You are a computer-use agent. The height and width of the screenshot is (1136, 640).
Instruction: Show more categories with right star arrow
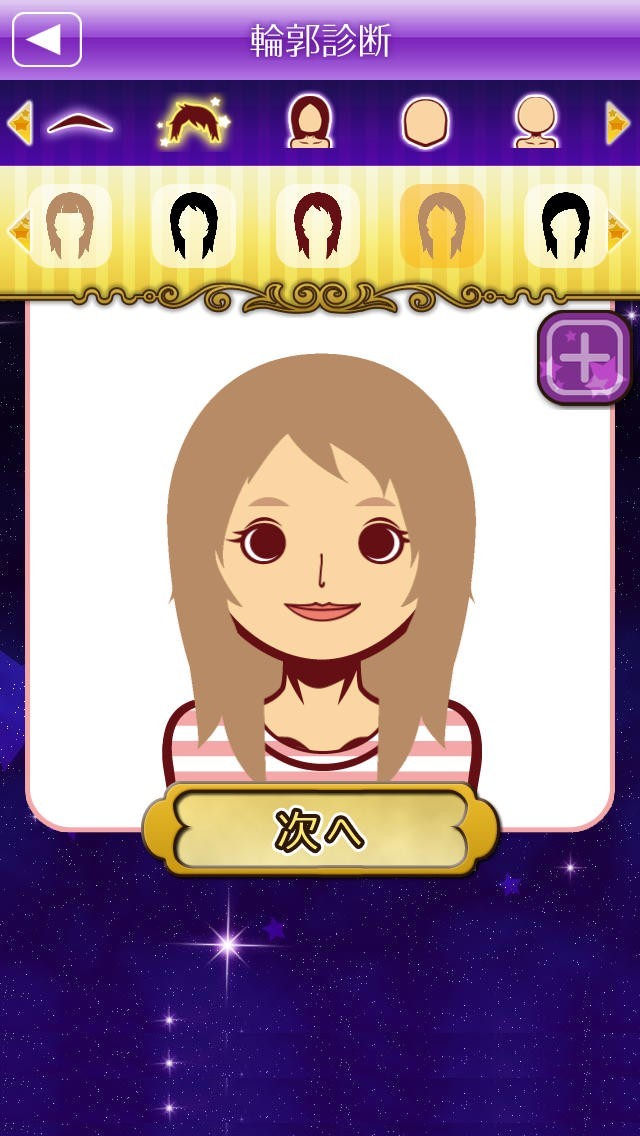pos(618,122)
